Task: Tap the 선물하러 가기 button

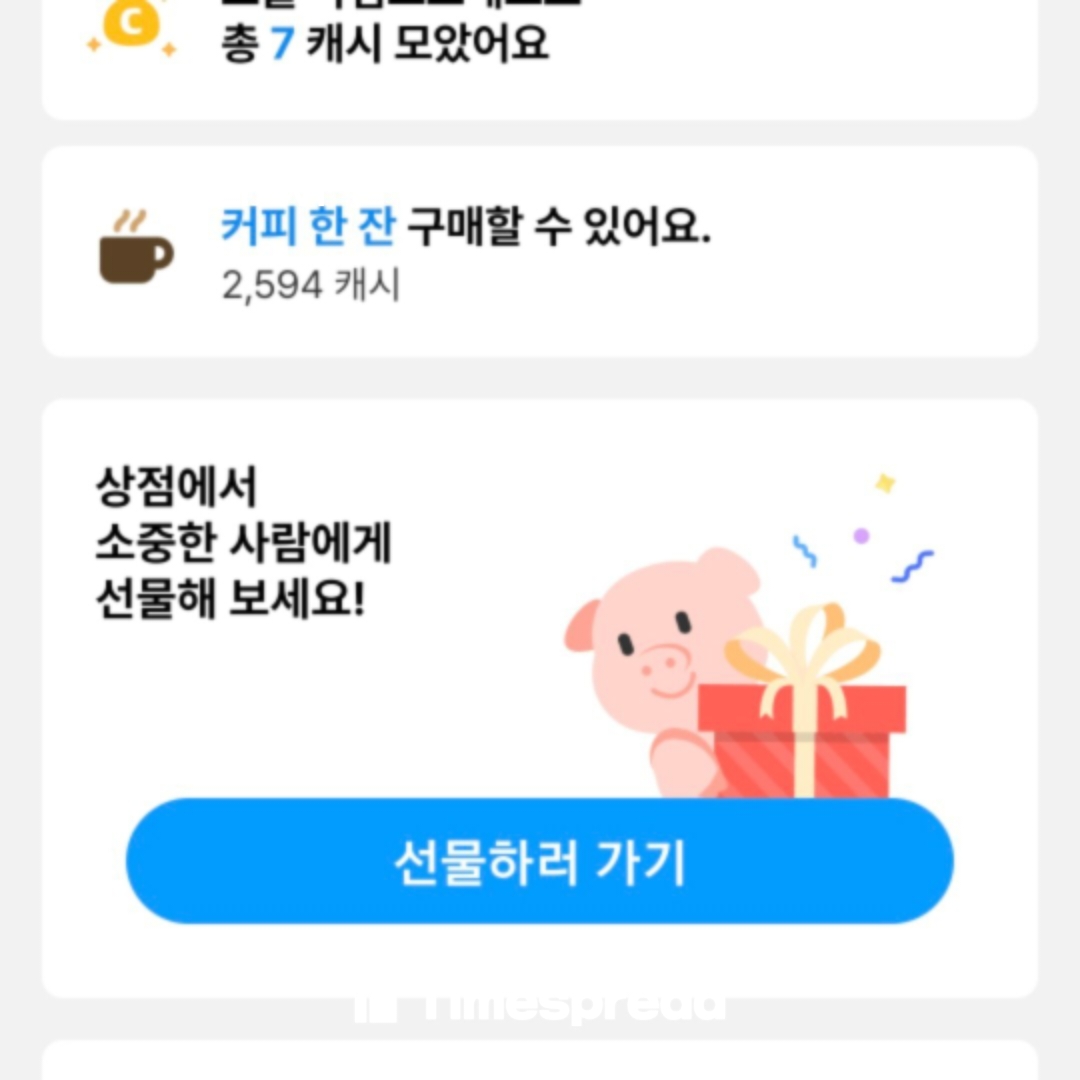Action: pos(540,861)
